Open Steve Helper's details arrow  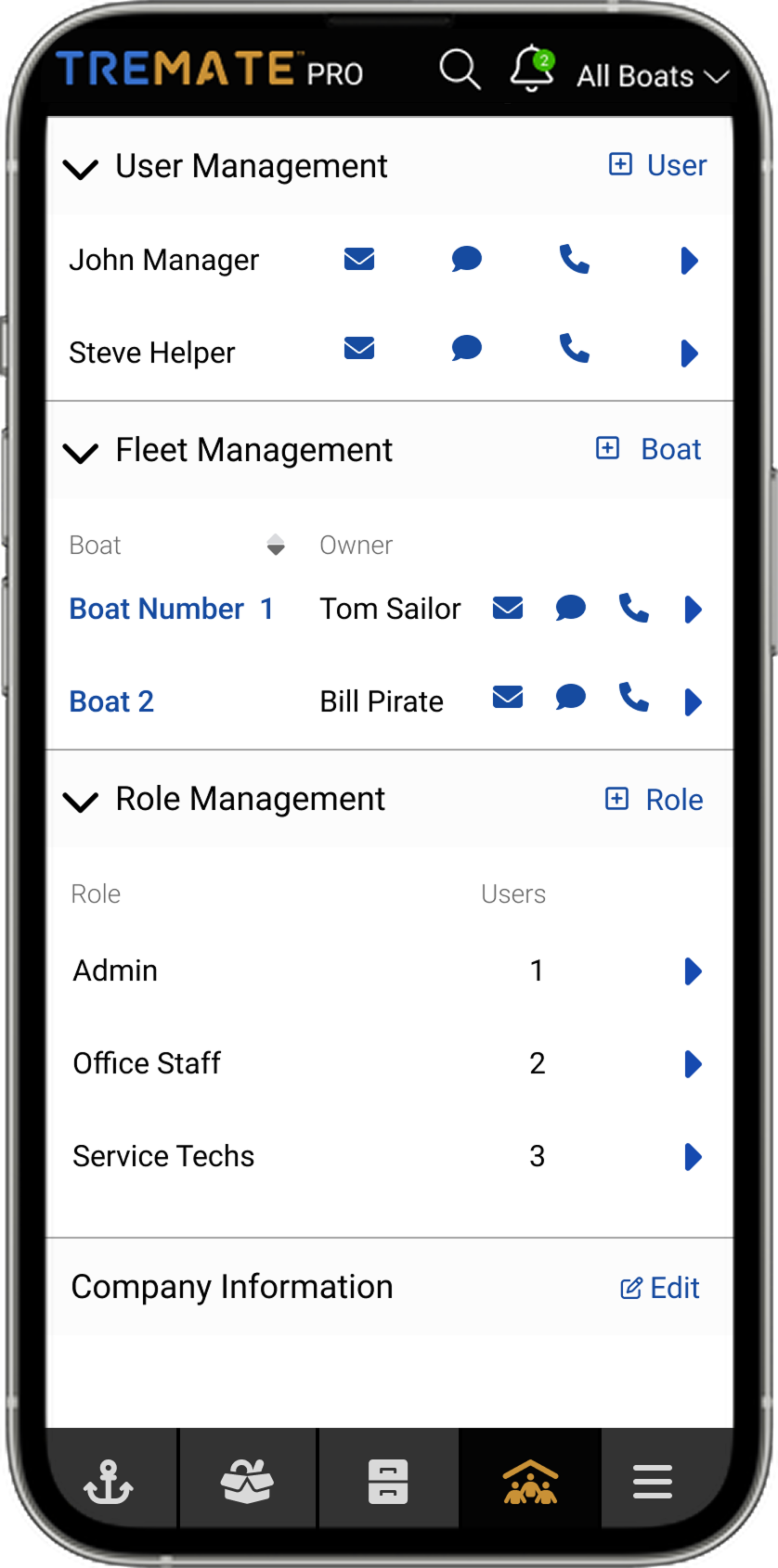click(x=689, y=353)
